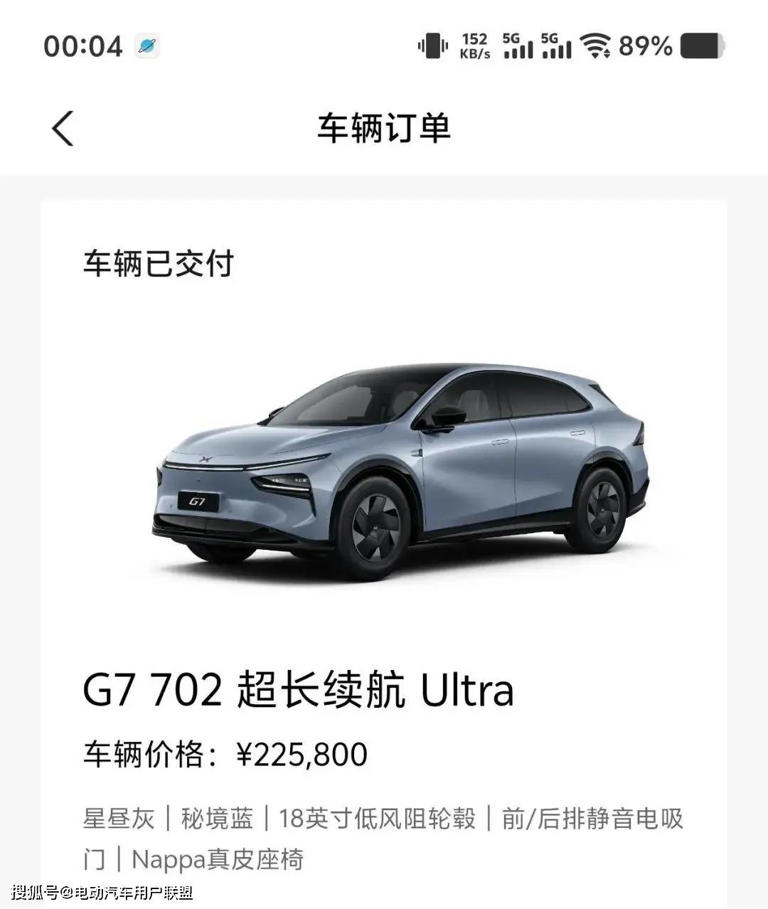768x909 pixels.
Task: Tap the vehicle price ¥225,800 link
Action: 300,753
